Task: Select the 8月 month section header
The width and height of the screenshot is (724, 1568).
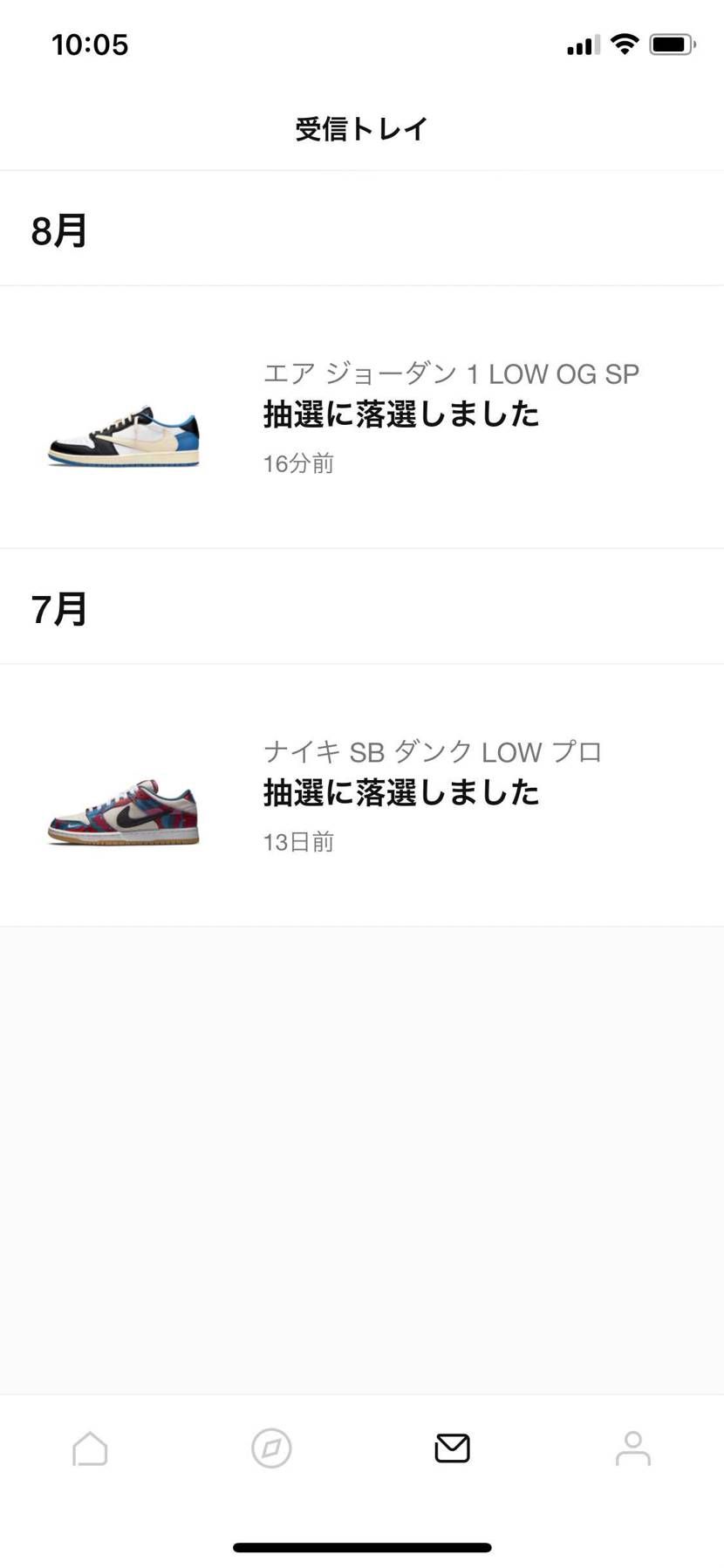Action: click(x=58, y=230)
